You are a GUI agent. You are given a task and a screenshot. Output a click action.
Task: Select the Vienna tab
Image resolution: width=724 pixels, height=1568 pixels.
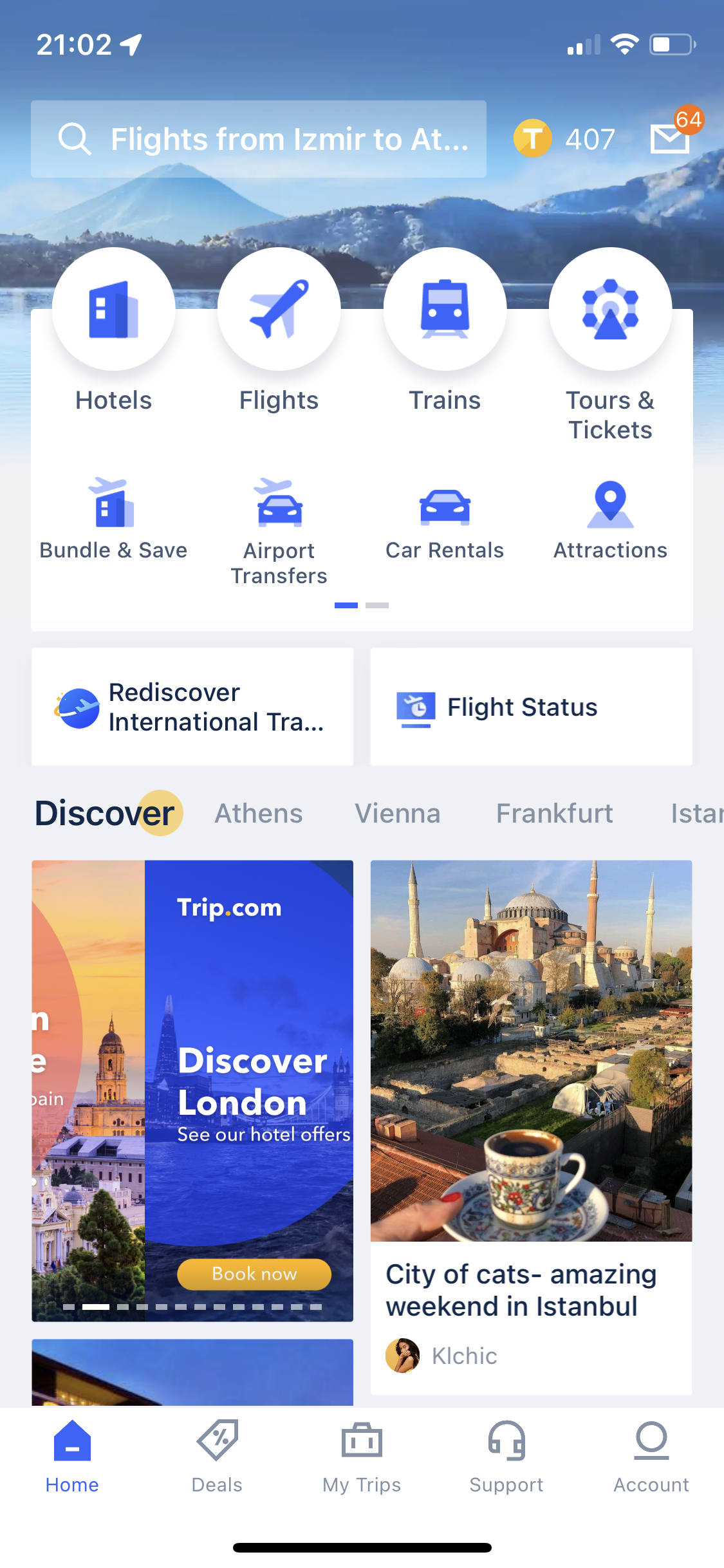(x=398, y=814)
